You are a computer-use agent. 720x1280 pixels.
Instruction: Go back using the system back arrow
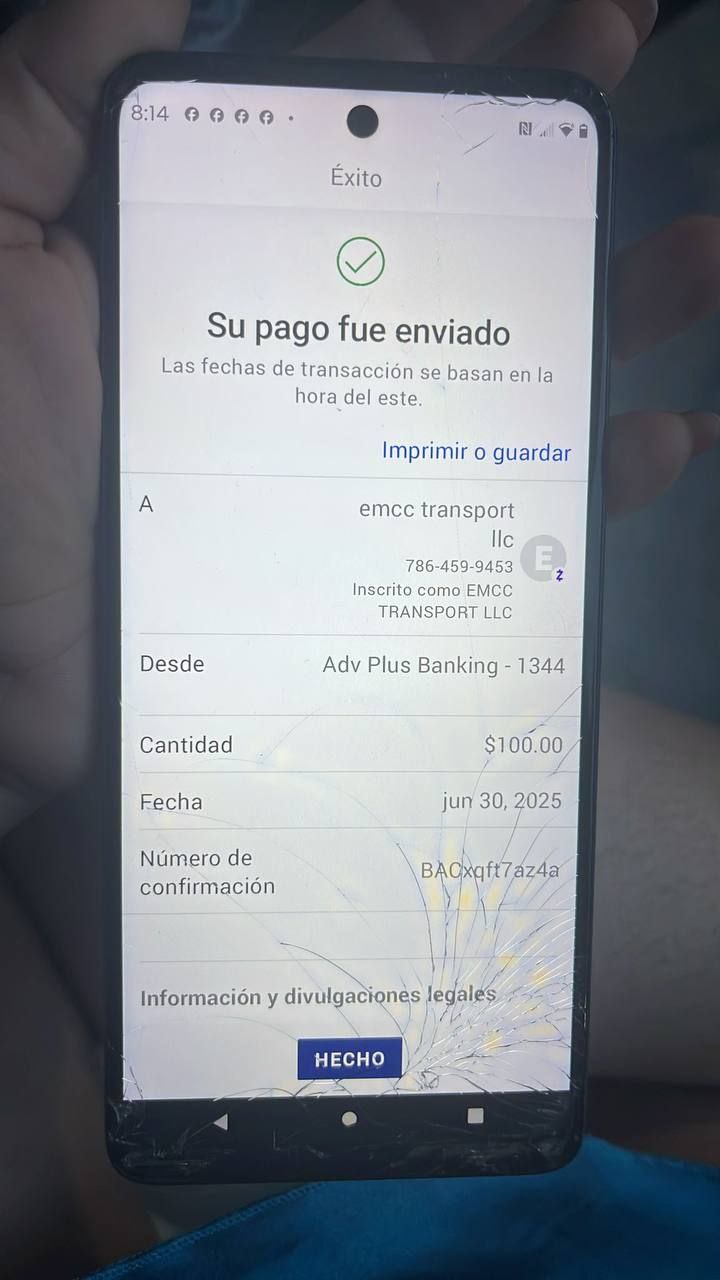221,1122
